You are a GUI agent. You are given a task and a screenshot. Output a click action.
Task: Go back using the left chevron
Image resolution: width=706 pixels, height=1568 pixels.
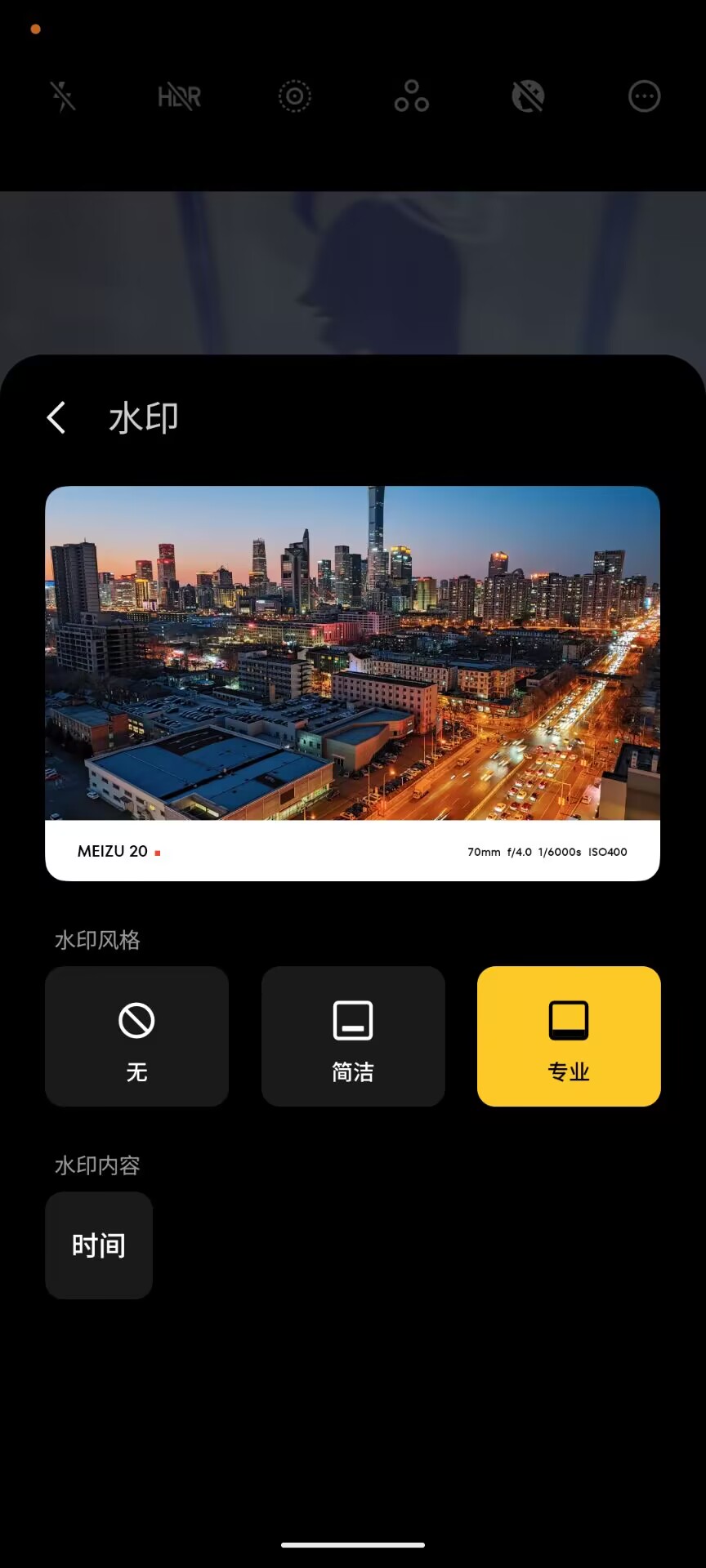56,416
